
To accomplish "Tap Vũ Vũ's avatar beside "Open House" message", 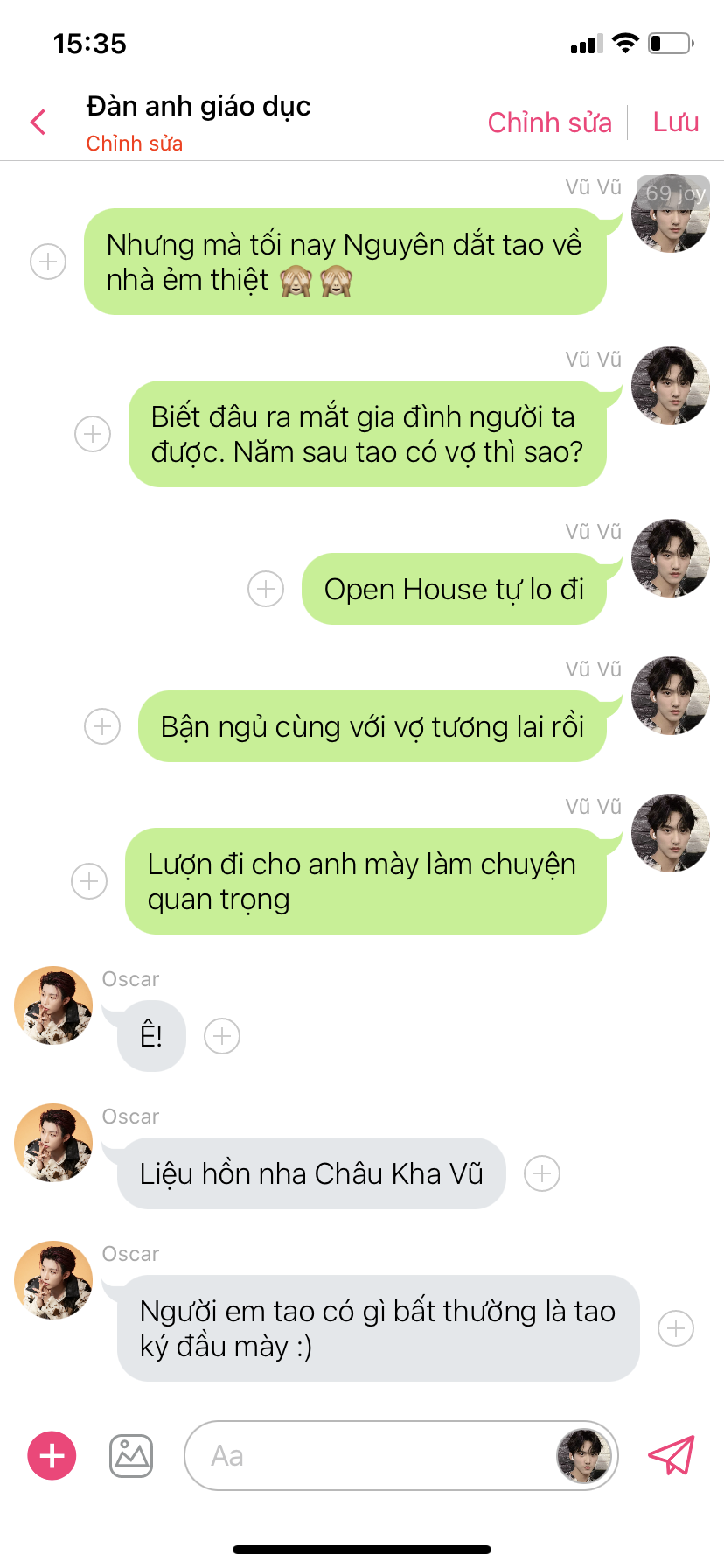I will 671,558.
